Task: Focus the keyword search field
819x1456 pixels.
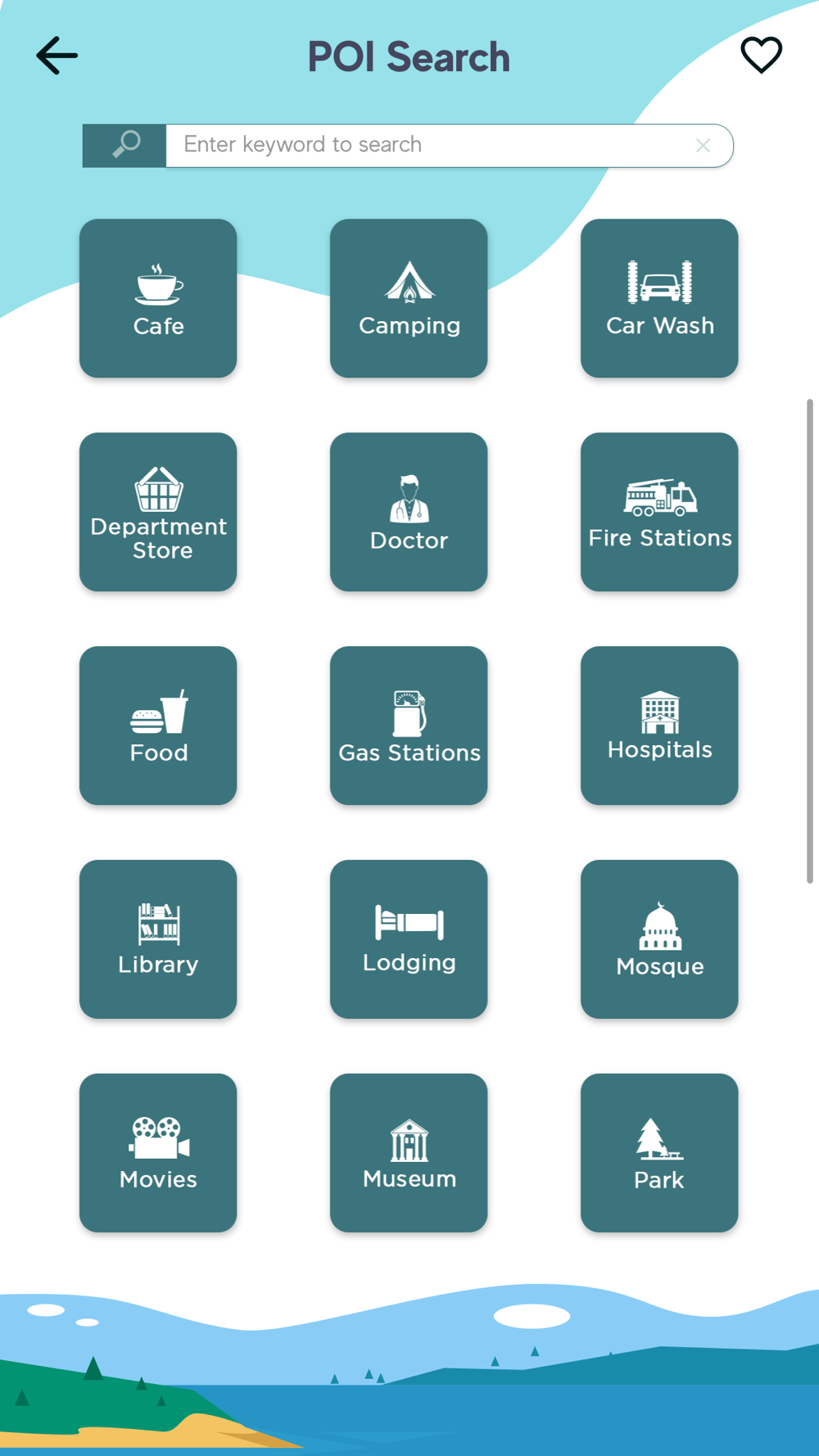Action: 426,146
